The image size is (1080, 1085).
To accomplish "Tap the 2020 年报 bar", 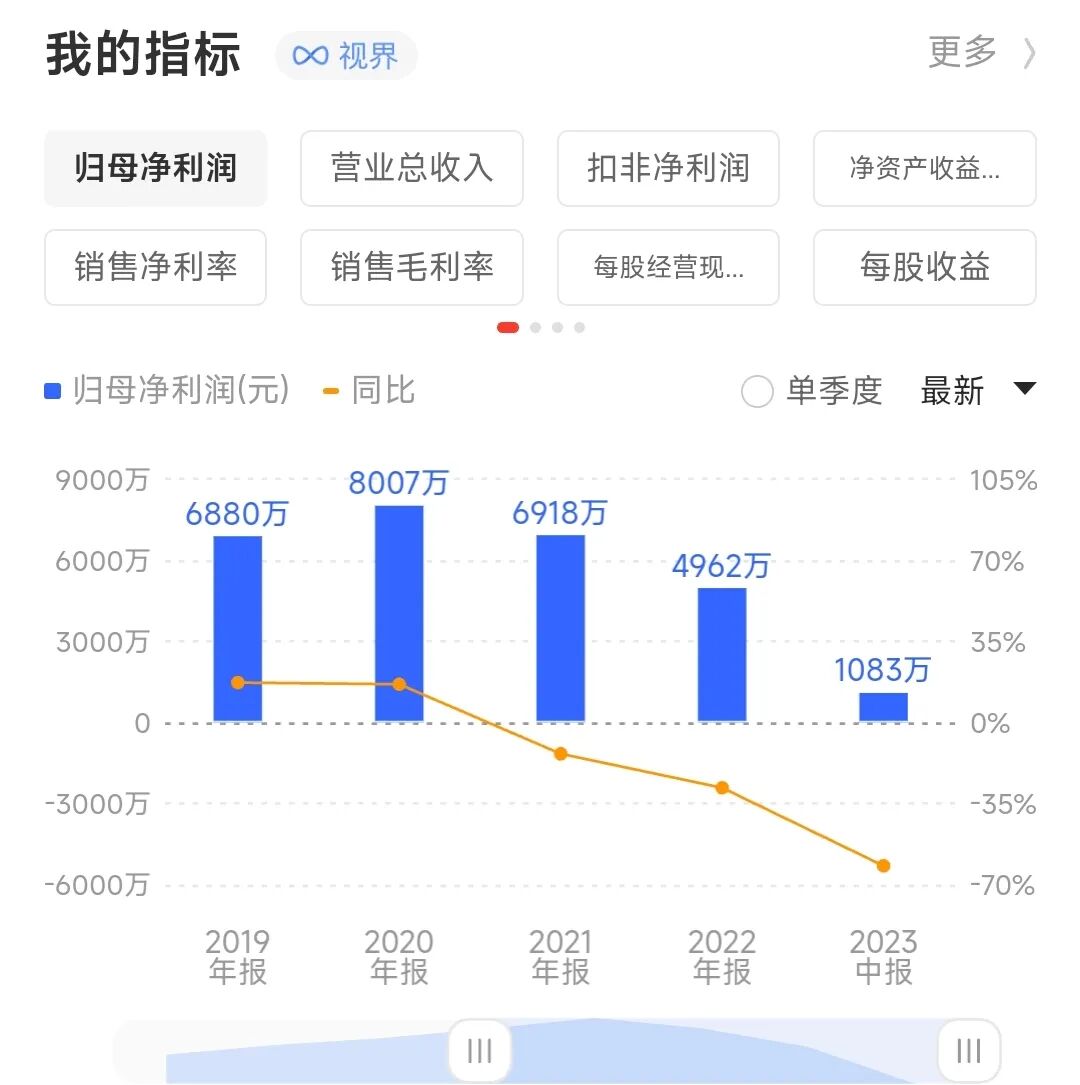I will pos(399,614).
